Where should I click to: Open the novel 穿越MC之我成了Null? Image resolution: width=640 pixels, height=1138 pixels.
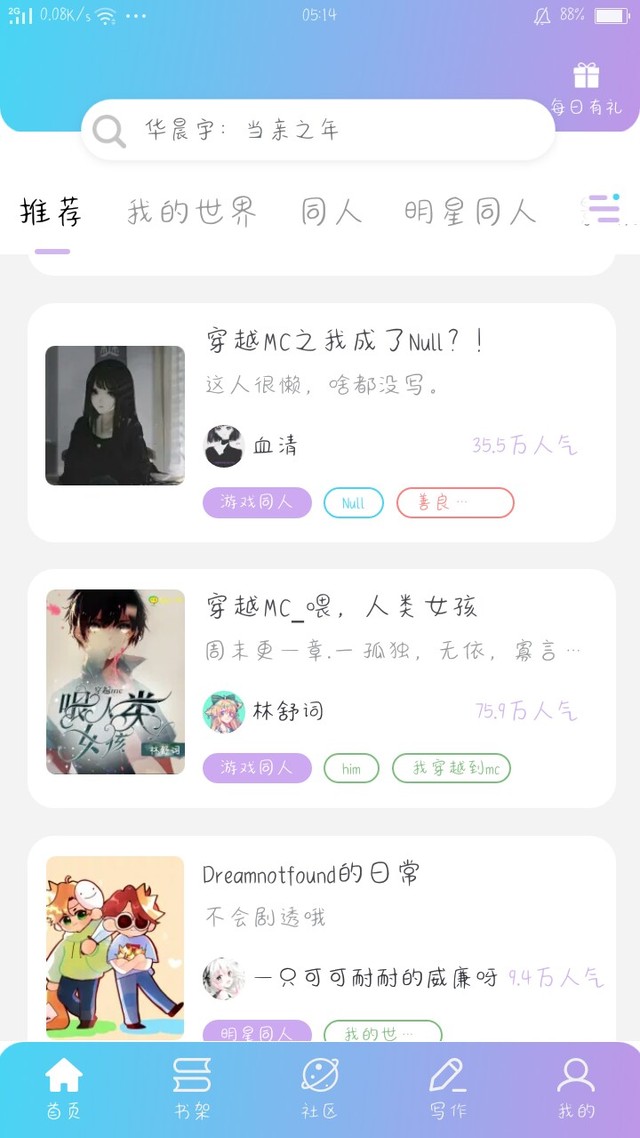321,422
